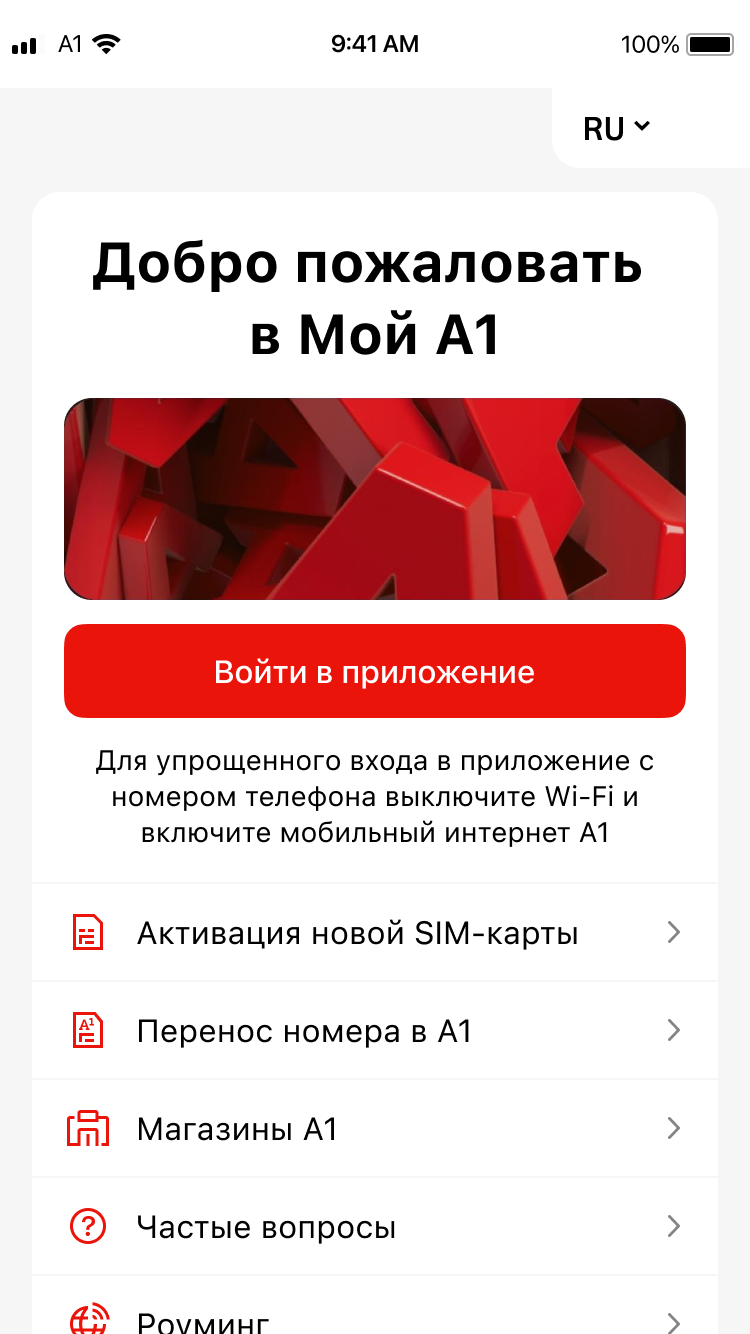Open "Частые вопросы"
Screen dimensions: 750x1334
(375, 1227)
